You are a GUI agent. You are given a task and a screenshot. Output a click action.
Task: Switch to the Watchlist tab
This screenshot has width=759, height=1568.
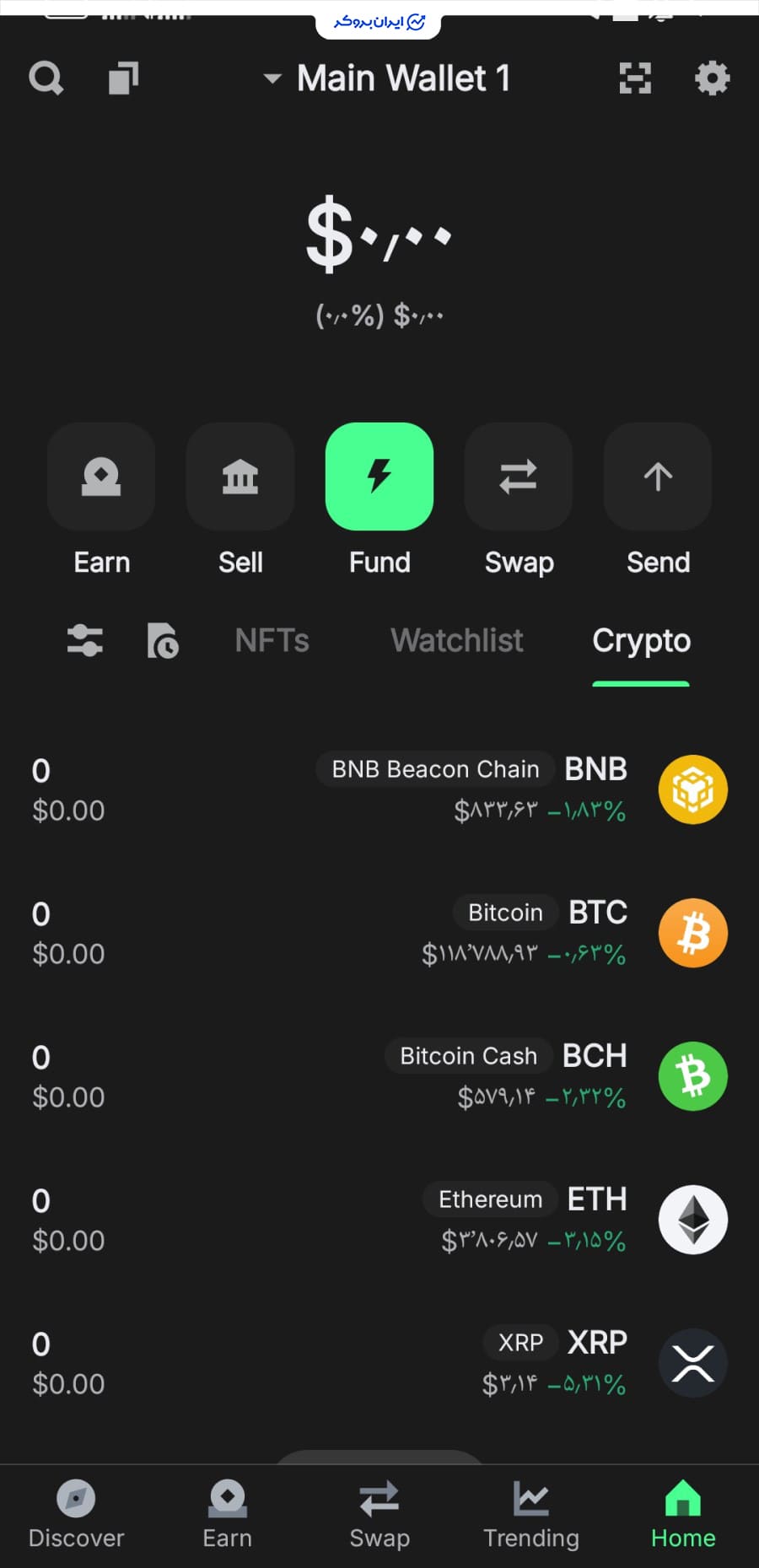[456, 641]
